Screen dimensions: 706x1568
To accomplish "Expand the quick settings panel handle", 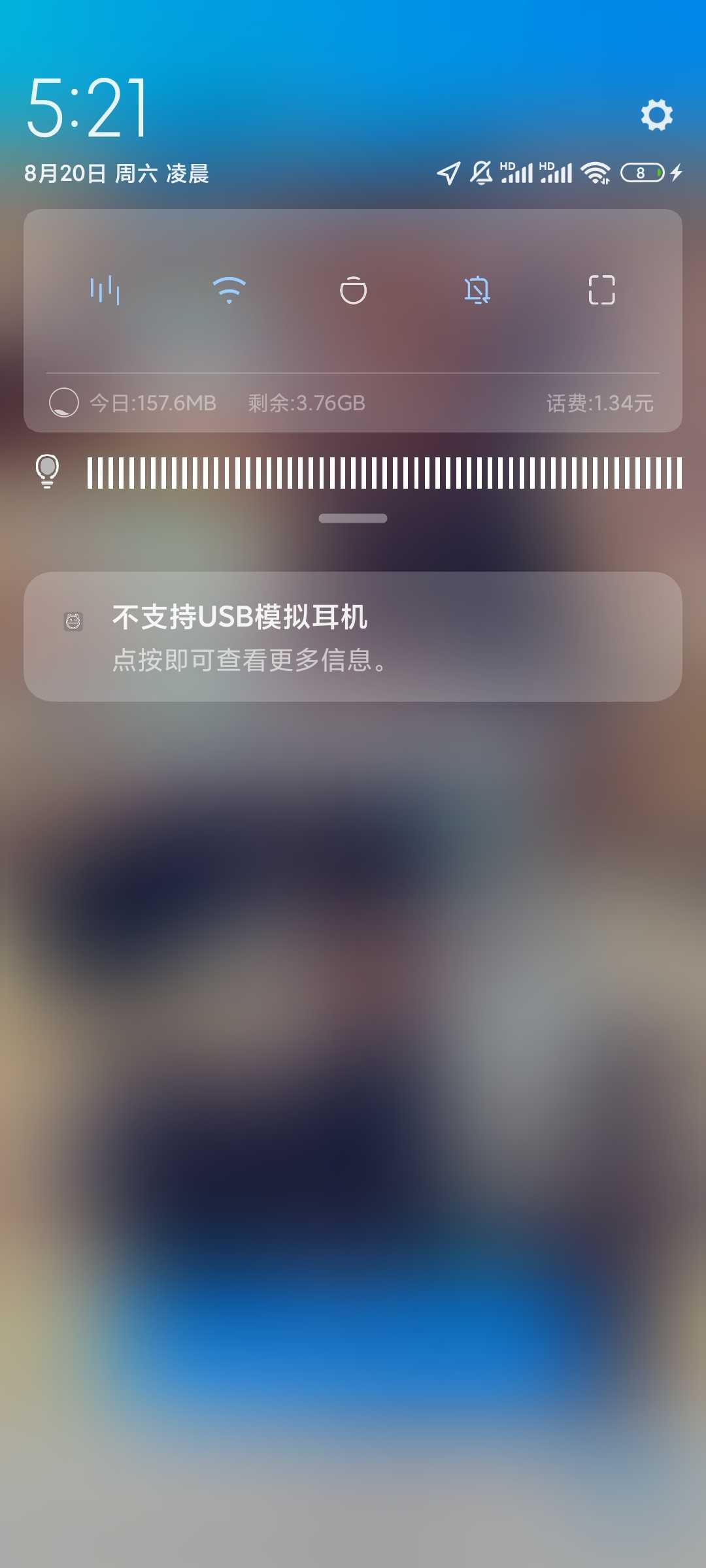I will tap(353, 518).
